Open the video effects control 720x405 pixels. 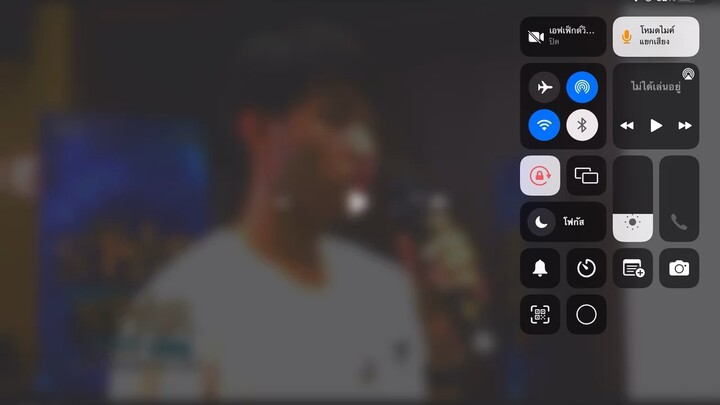click(562, 37)
